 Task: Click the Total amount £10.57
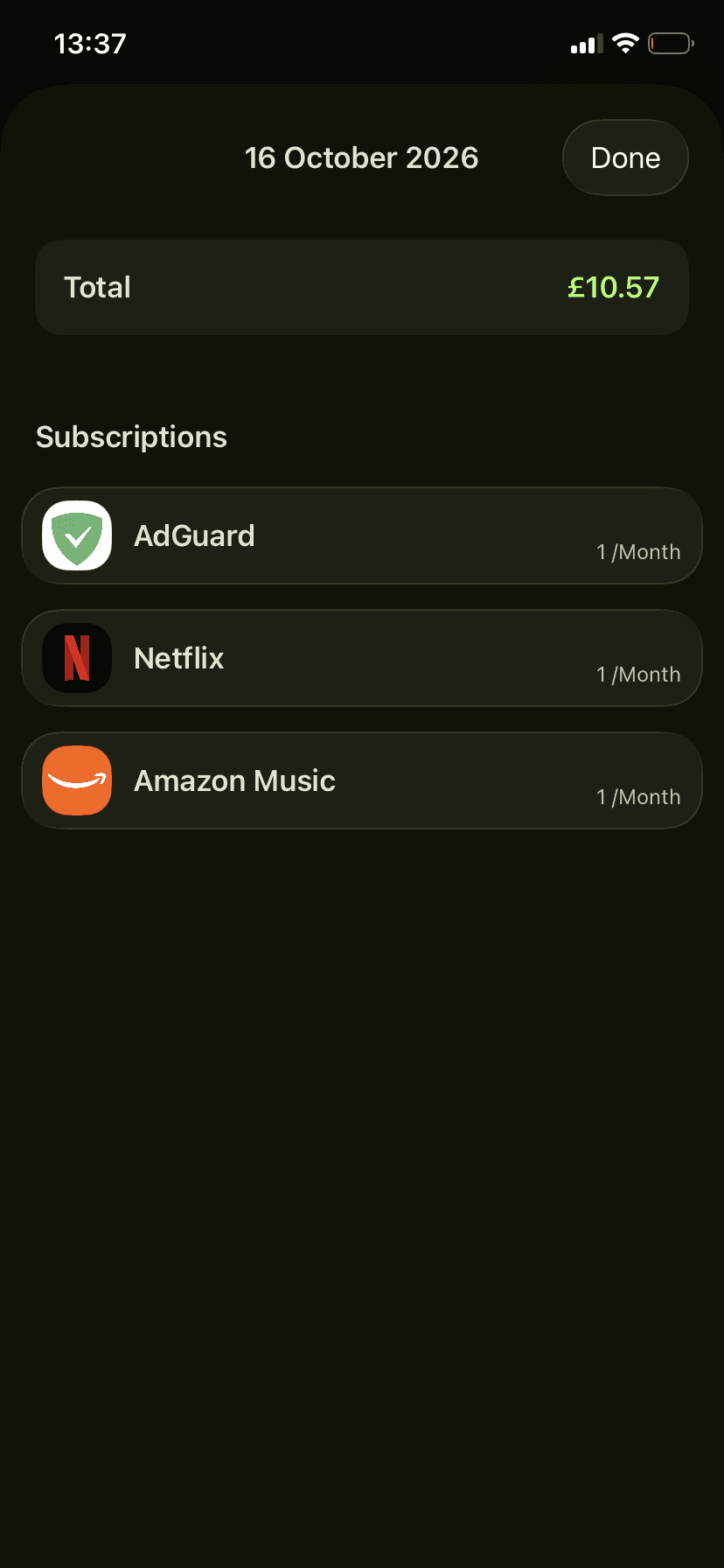614,287
